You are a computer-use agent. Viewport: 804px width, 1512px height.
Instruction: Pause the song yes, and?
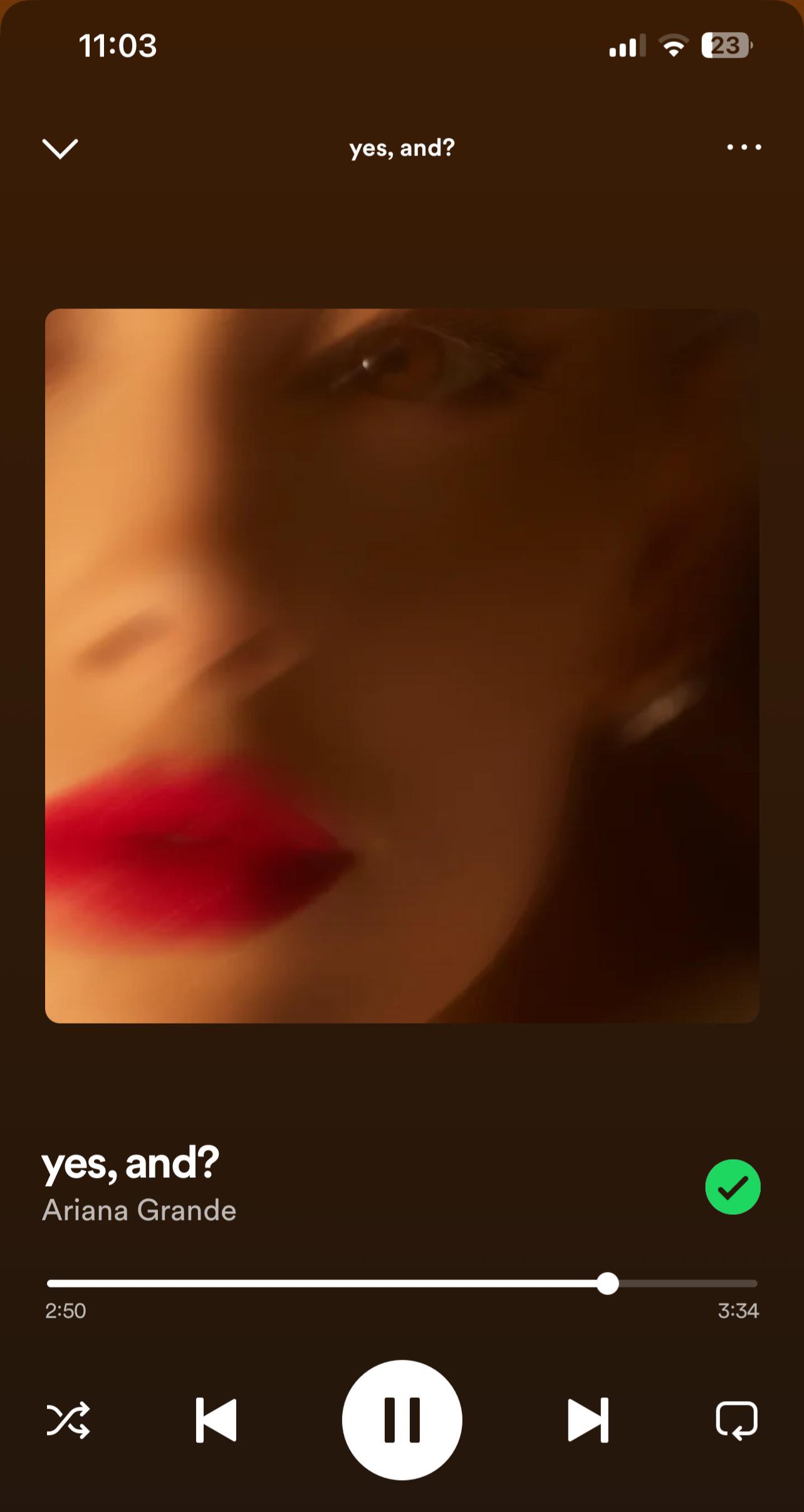(402, 1420)
